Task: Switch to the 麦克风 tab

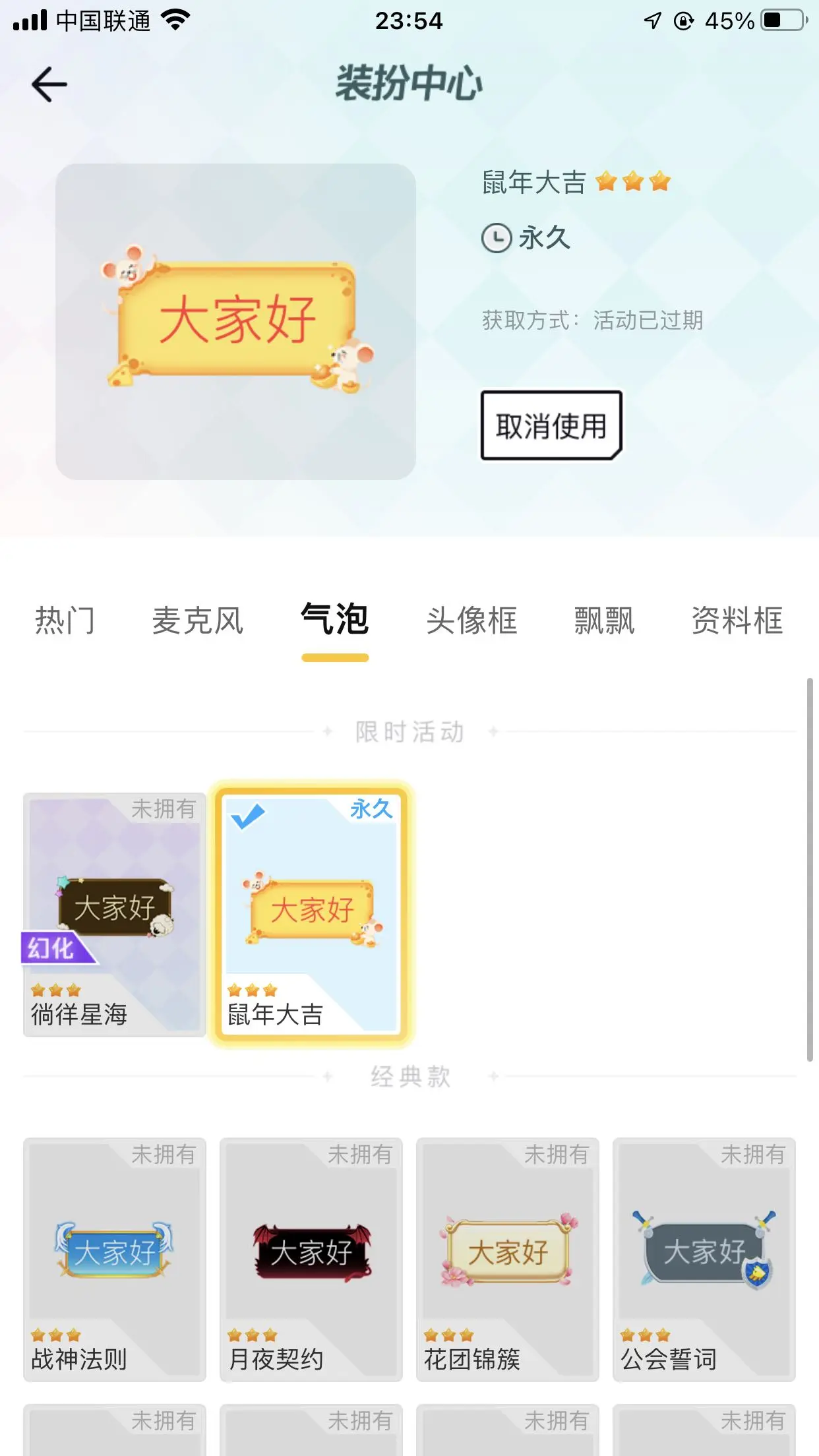Action: tap(198, 621)
